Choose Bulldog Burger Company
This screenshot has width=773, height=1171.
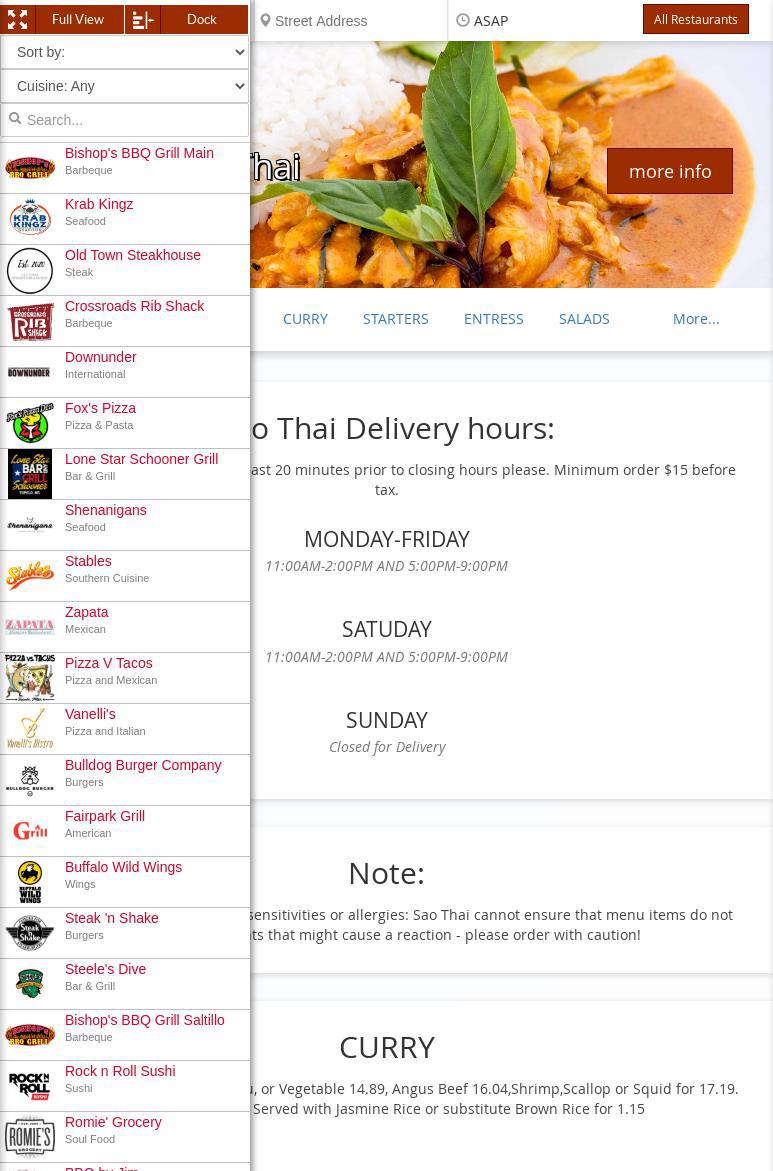click(x=143, y=765)
